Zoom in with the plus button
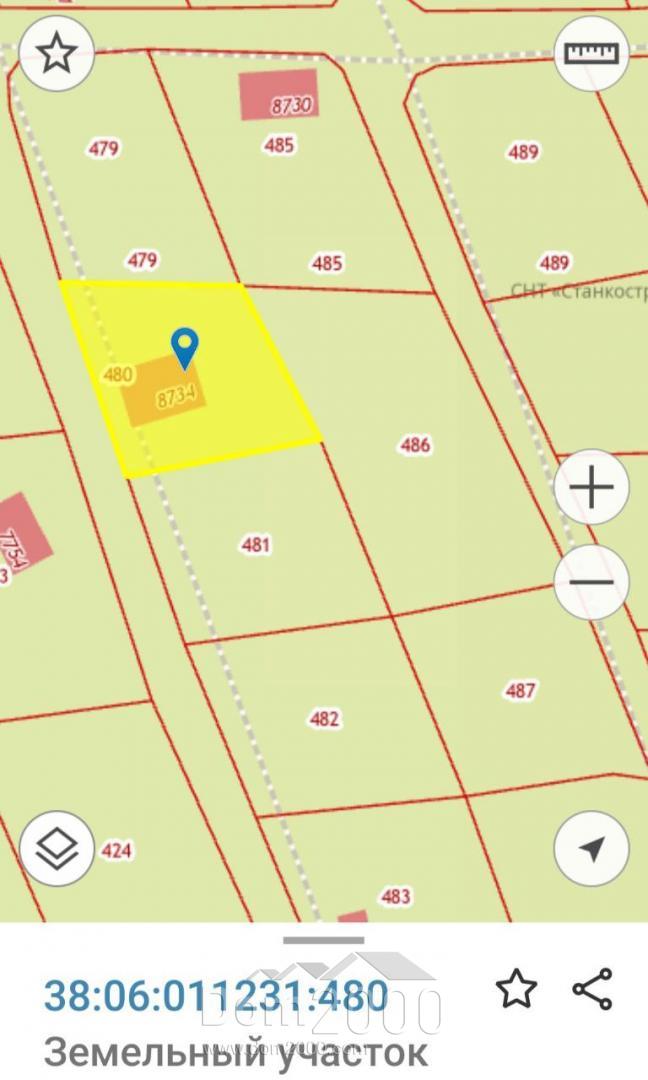648x1080 pixels. (592, 487)
